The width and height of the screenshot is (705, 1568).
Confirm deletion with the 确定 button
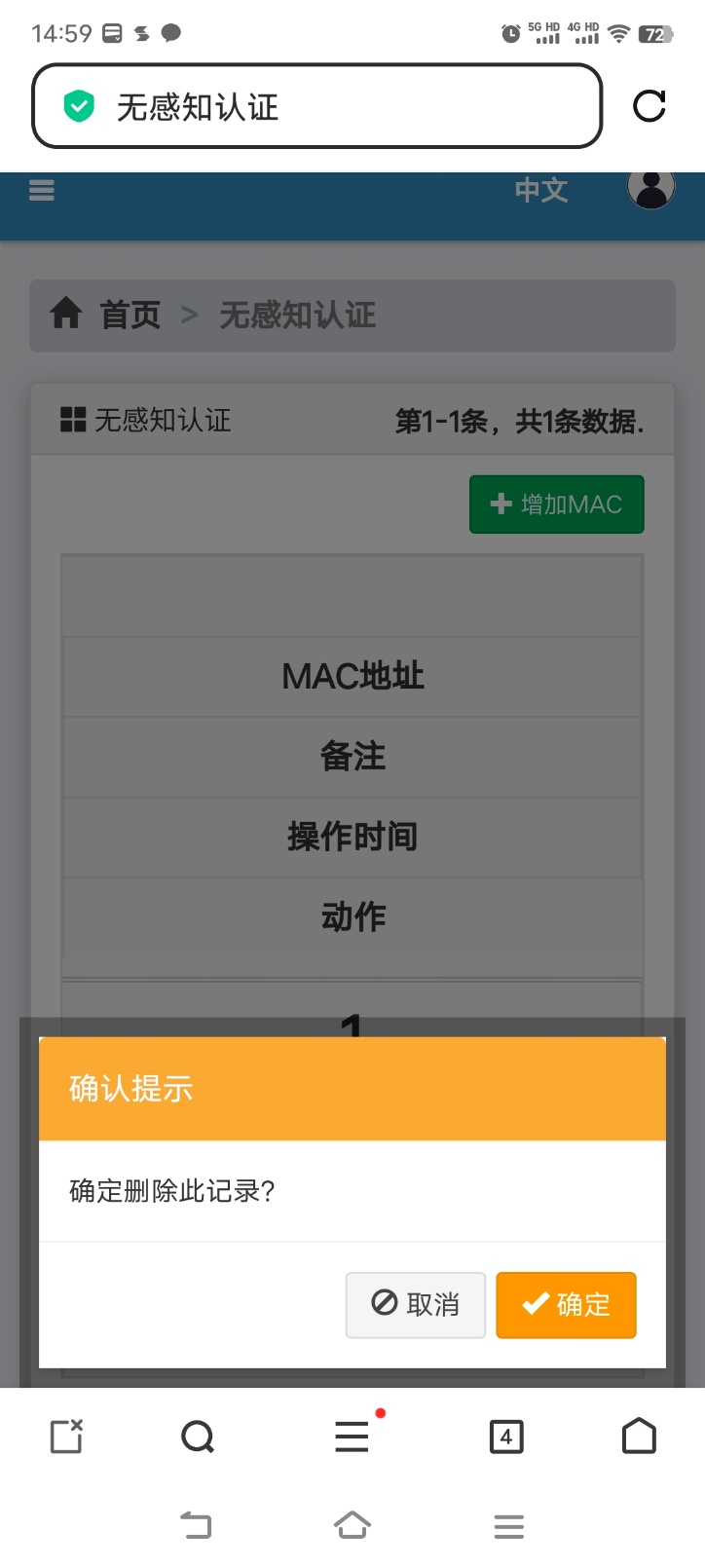tap(566, 1304)
